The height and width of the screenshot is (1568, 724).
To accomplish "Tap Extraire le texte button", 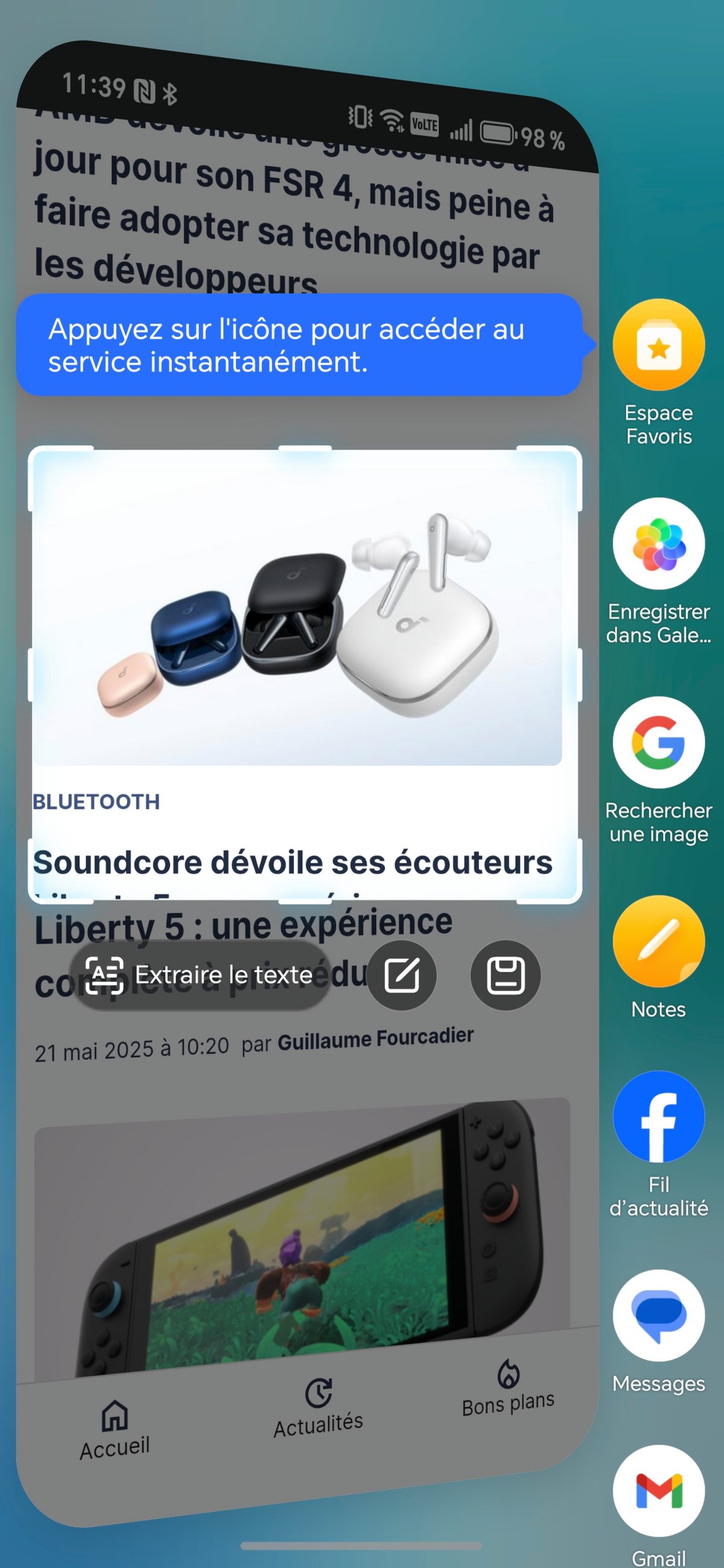I will pyautogui.click(x=200, y=975).
